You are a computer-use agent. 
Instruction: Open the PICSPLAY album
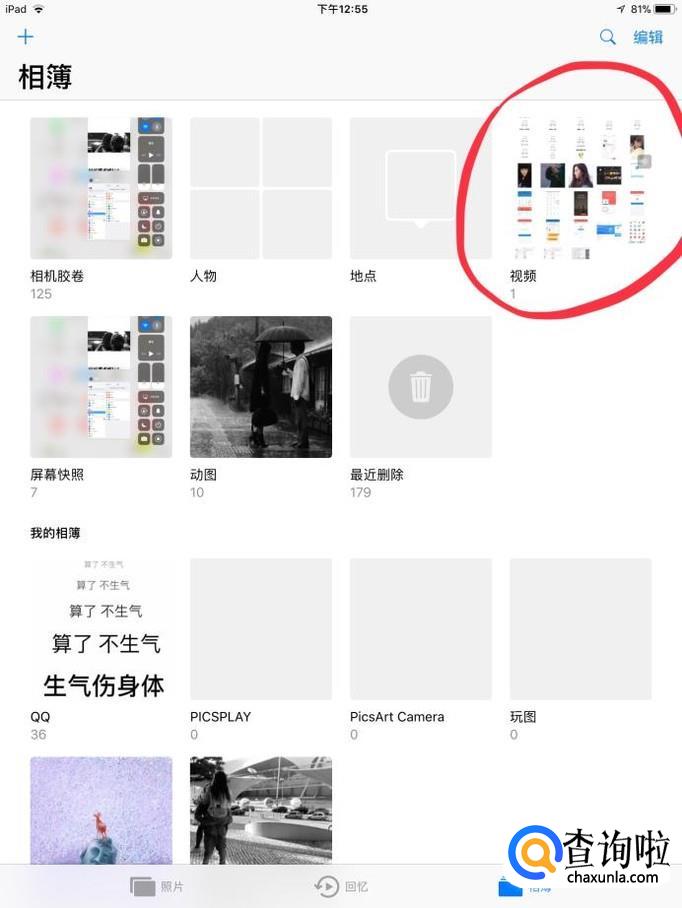click(261, 629)
